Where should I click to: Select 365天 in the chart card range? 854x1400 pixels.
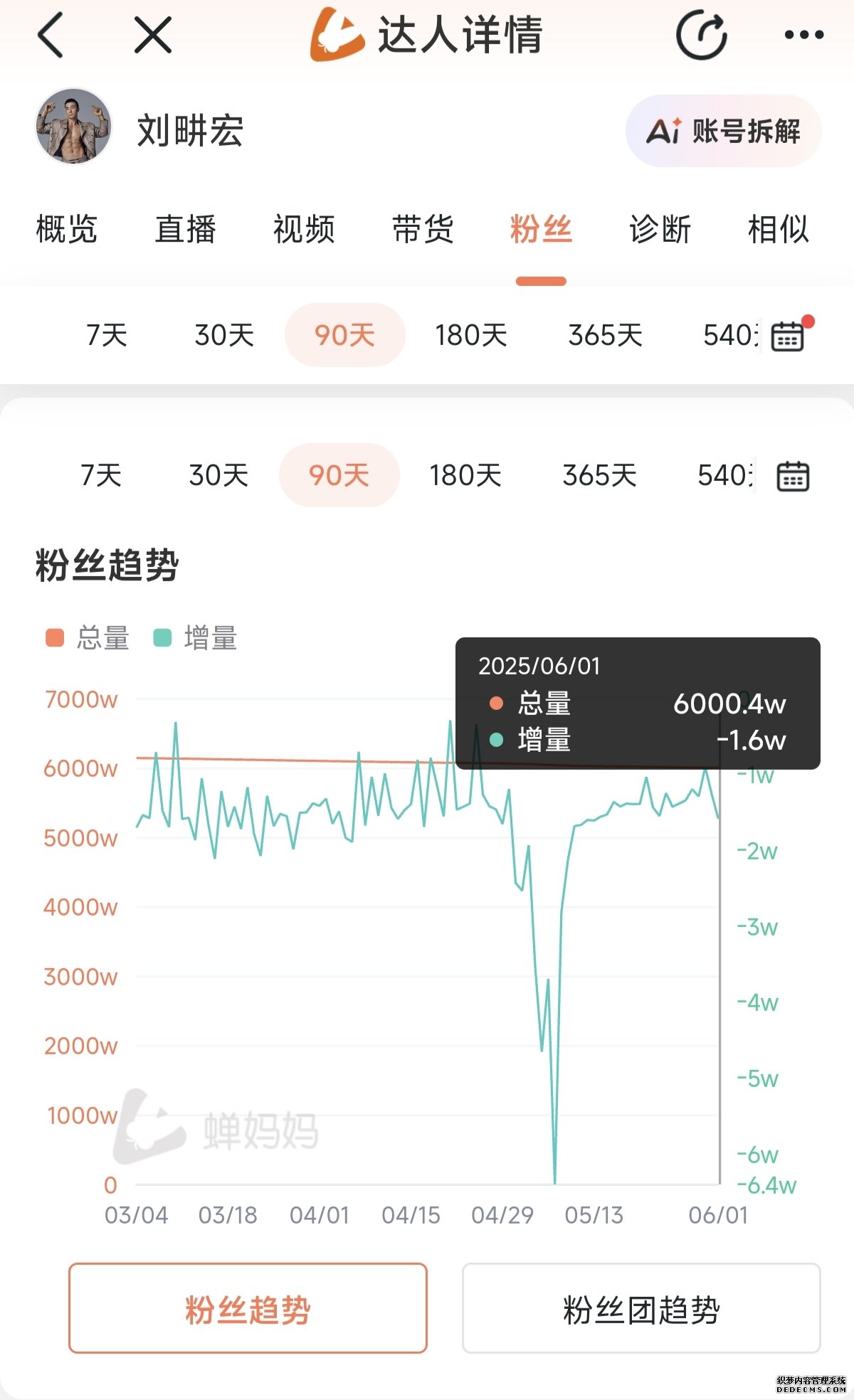599,475
